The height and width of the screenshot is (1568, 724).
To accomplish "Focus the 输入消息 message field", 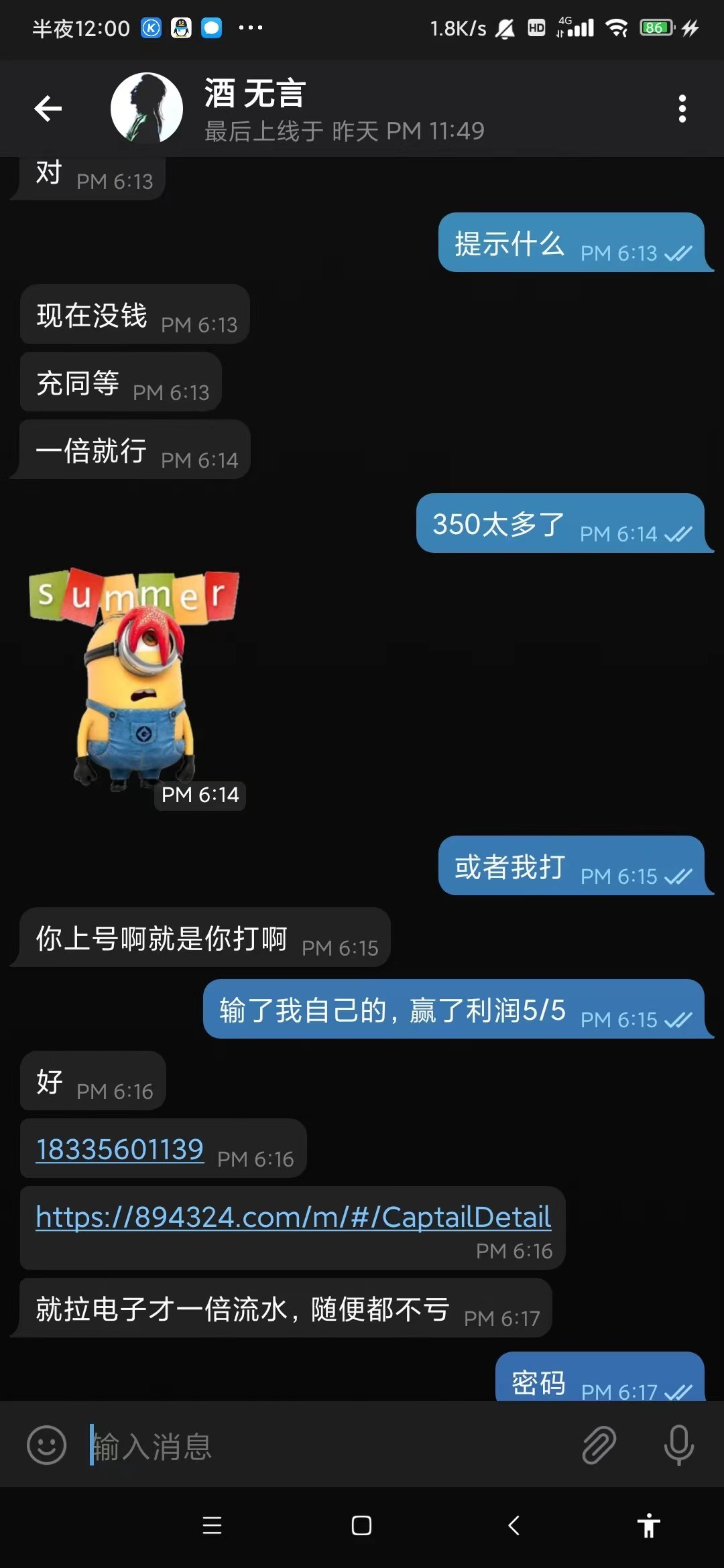I will coord(322,1446).
